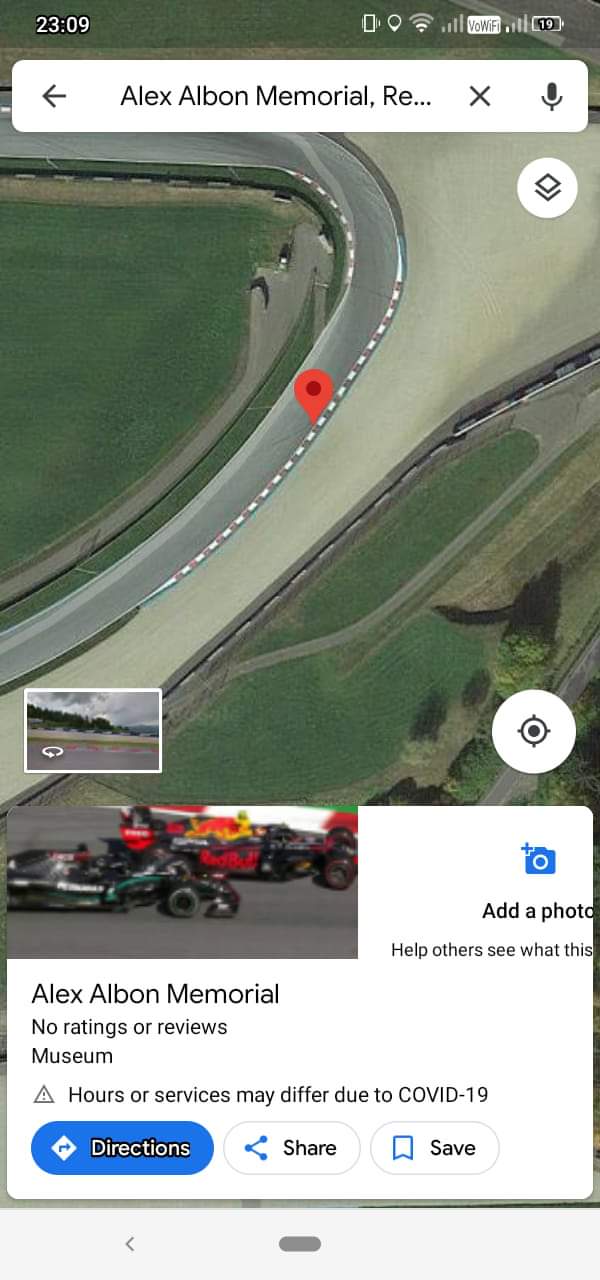Image resolution: width=600 pixels, height=1280 pixels.
Task: Open the Street View preview thumbnail
Action: coord(93,730)
